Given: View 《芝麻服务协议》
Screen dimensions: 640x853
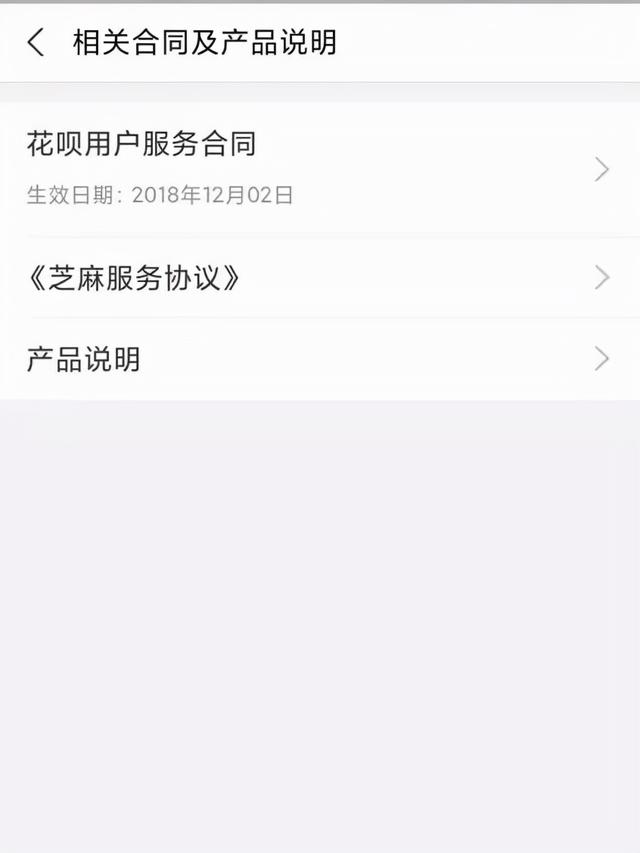Looking at the screenshot, I should coord(320,278).
